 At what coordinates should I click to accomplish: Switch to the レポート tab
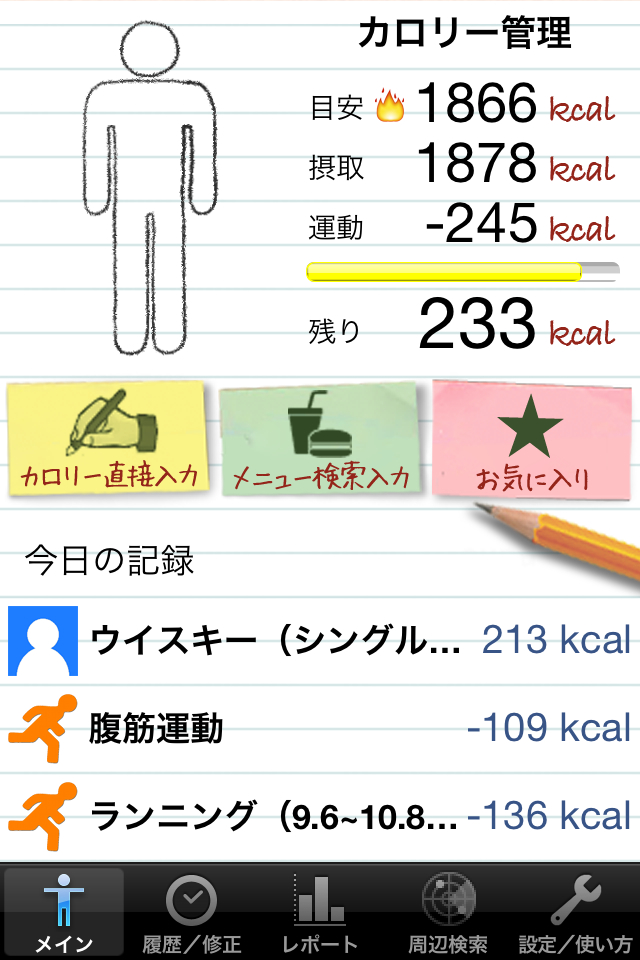(320, 912)
